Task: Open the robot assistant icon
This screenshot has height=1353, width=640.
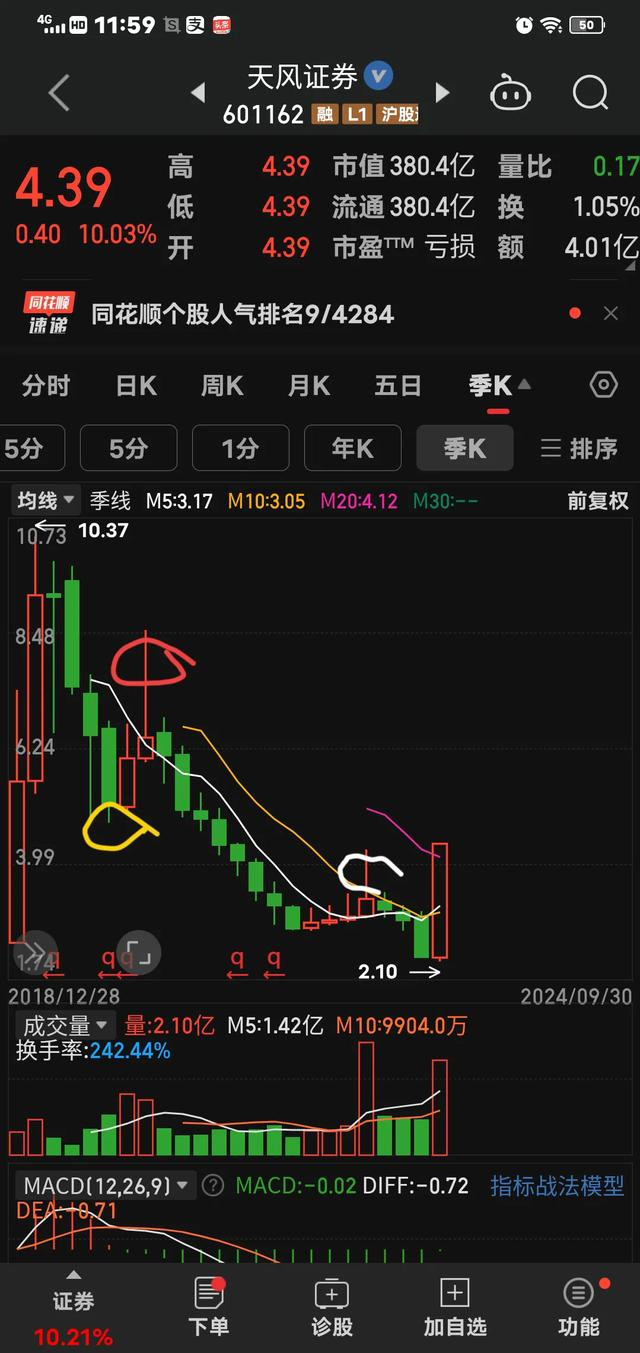Action: point(510,94)
